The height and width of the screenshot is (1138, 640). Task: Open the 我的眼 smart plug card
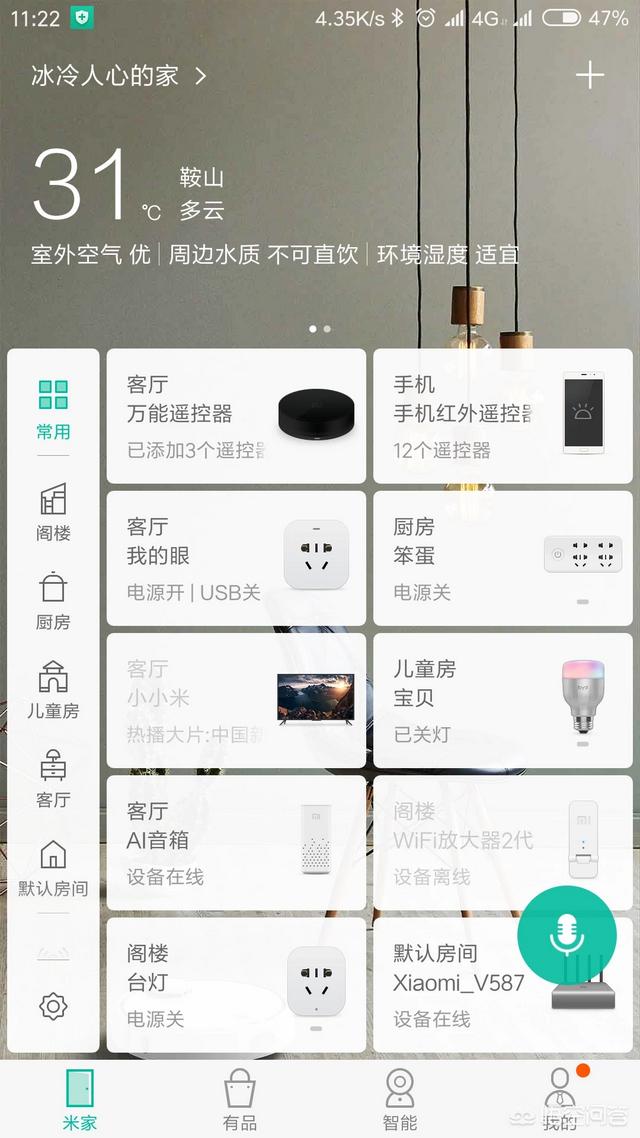click(x=236, y=558)
